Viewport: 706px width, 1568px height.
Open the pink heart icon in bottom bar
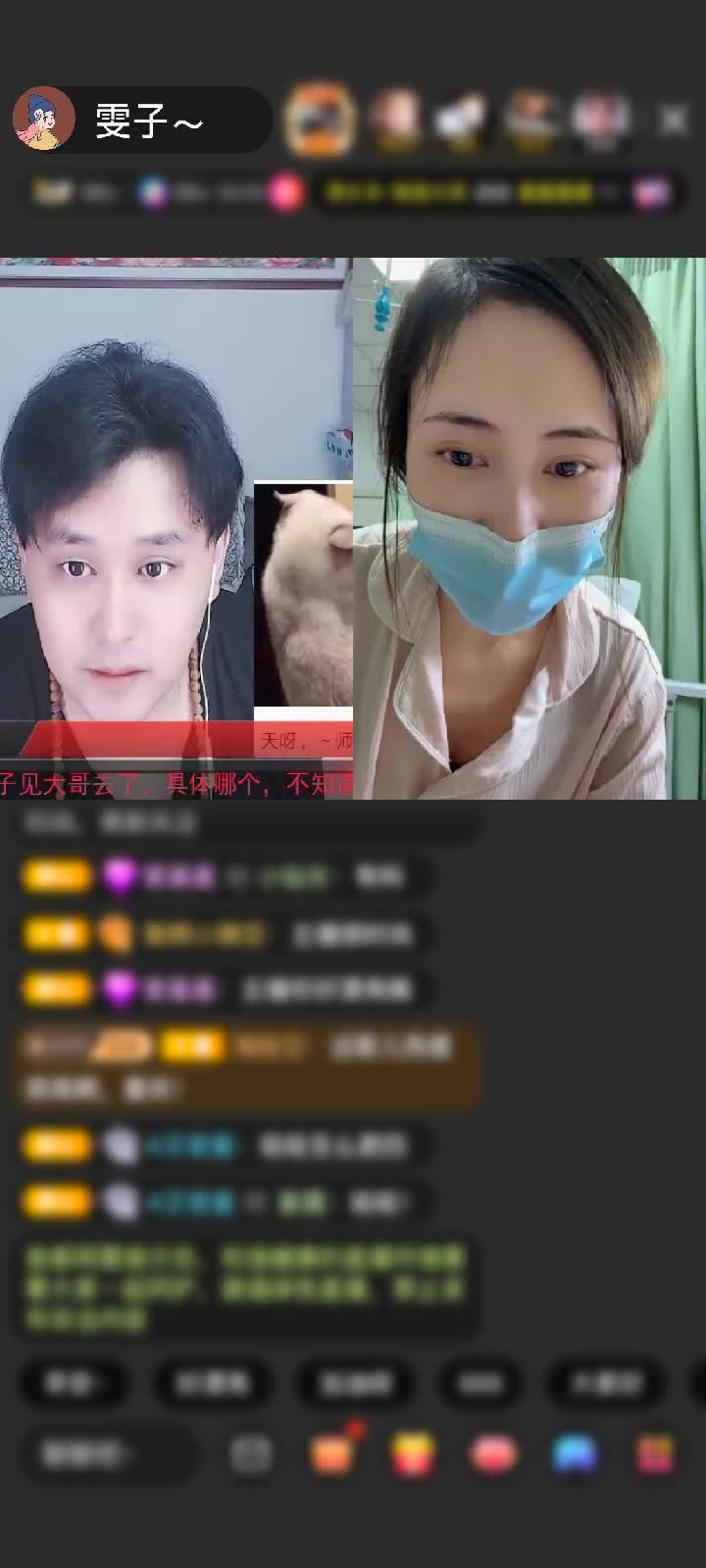coord(493,1454)
